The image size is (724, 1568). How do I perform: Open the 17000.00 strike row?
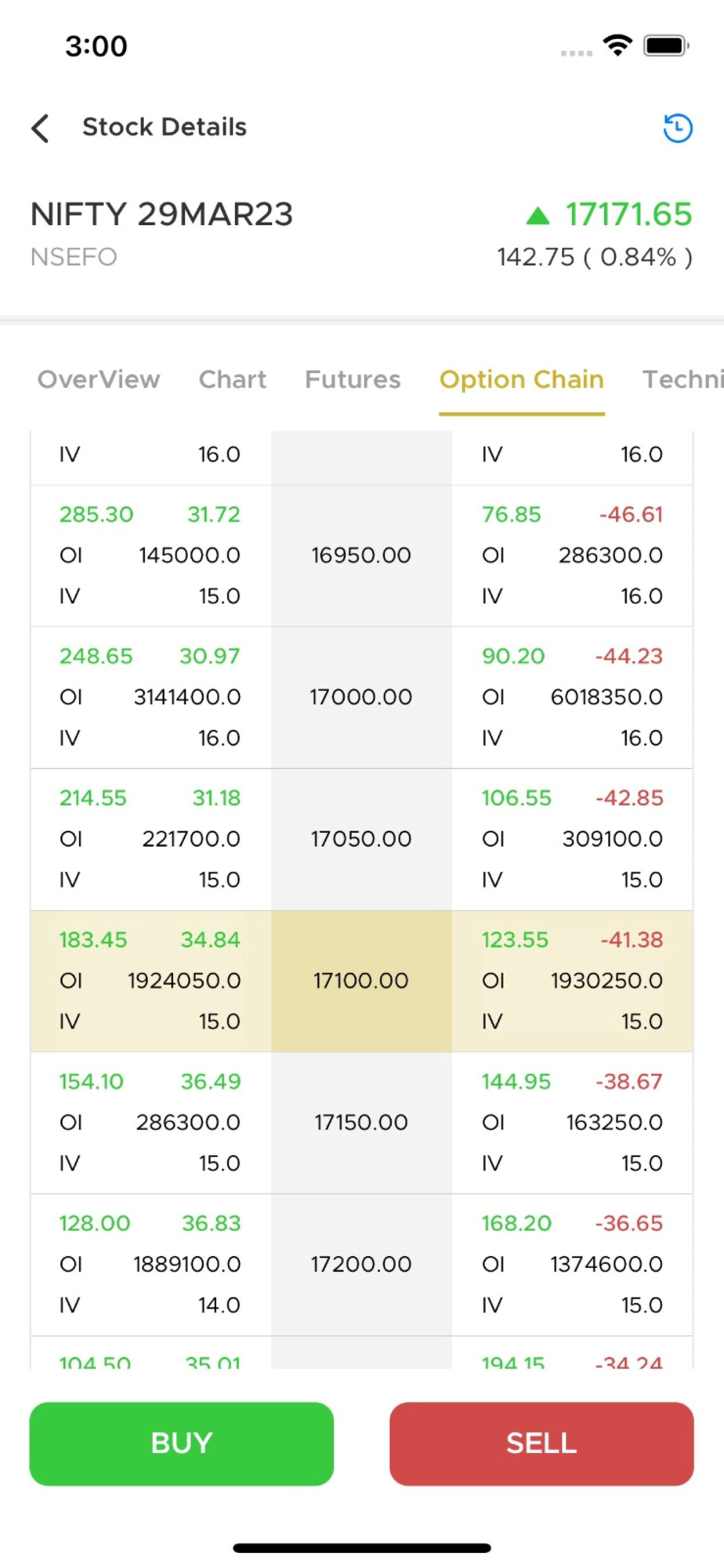361,697
